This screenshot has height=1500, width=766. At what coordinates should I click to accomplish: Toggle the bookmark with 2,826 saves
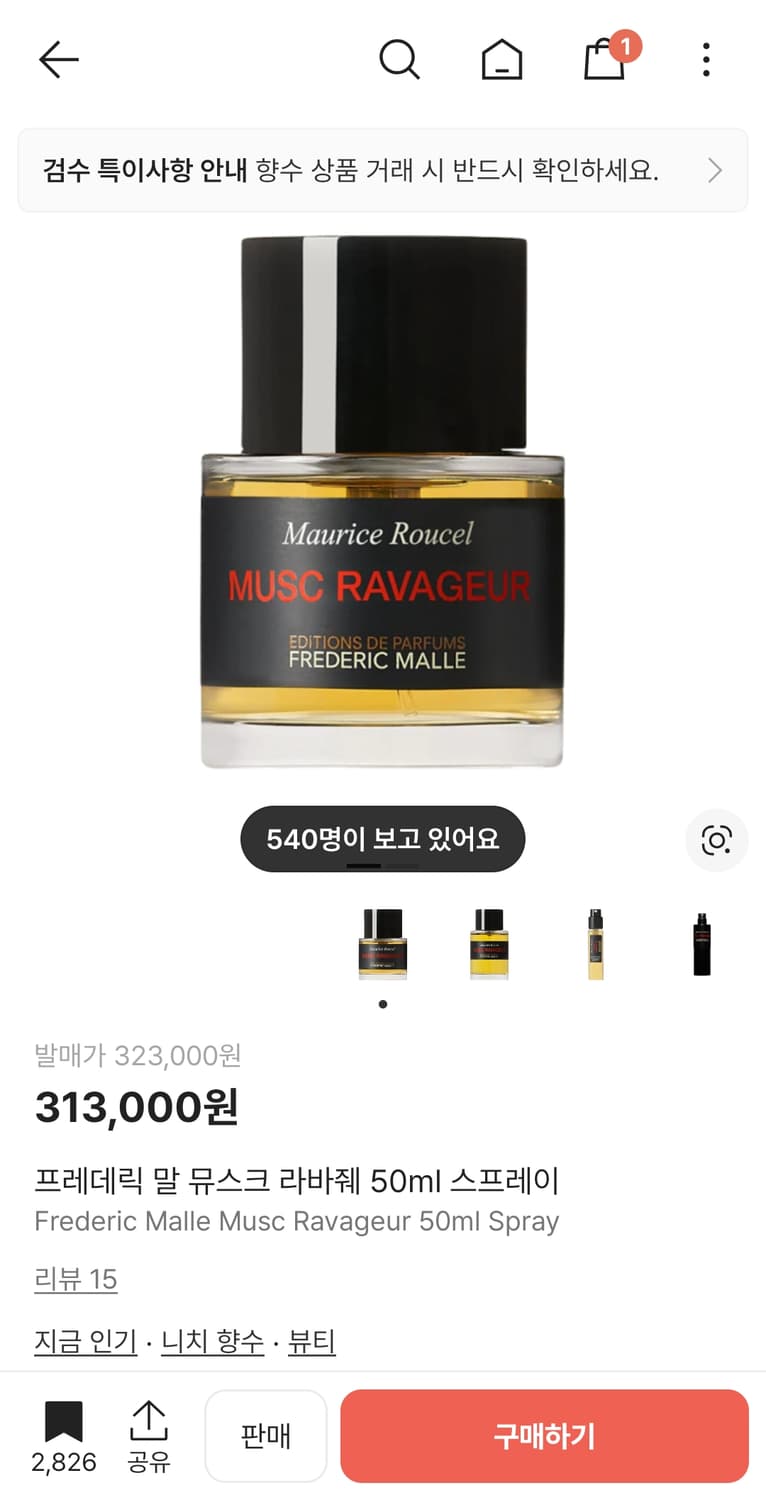point(62,1435)
